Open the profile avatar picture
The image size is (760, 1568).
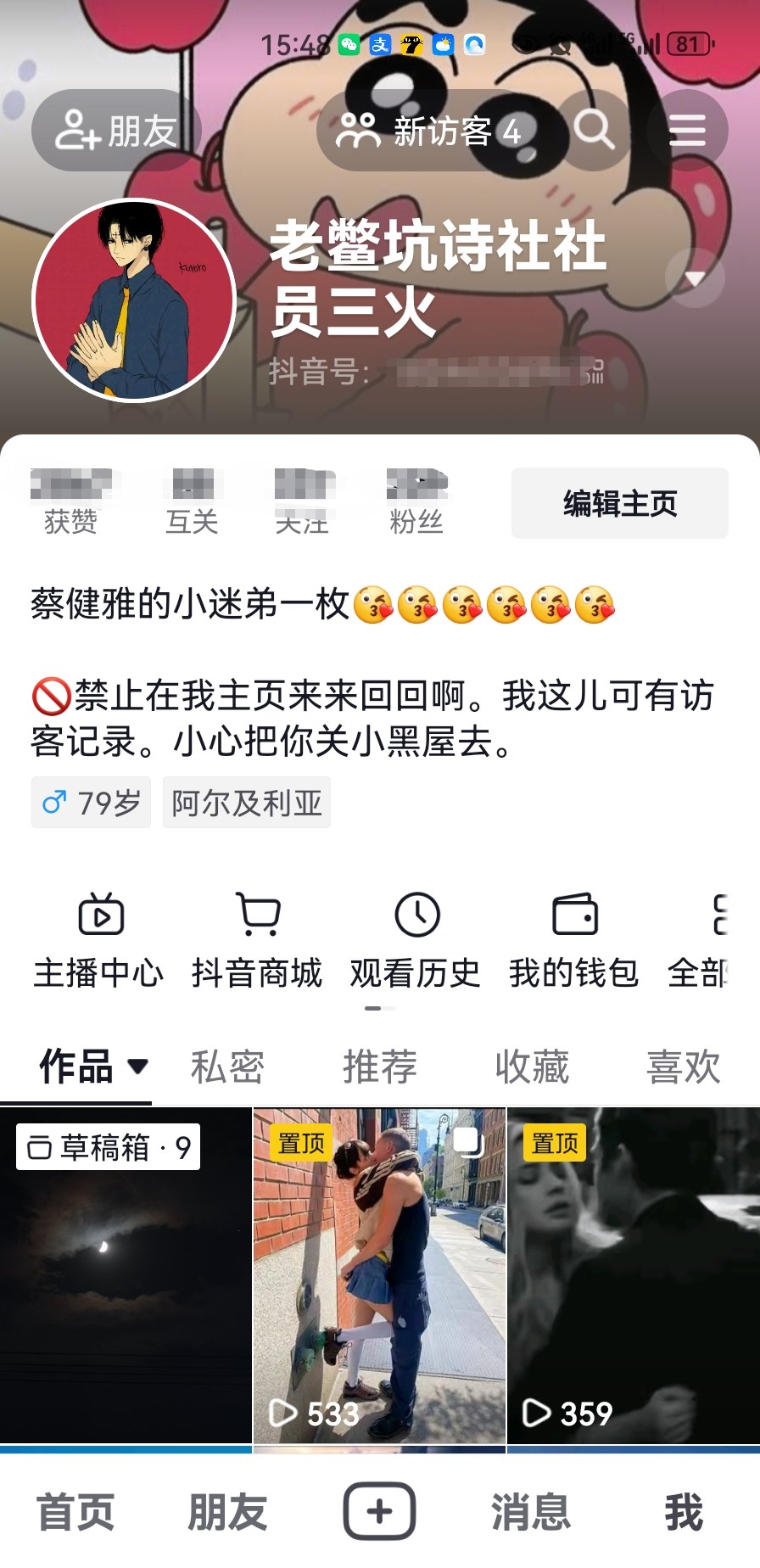coord(134,300)
